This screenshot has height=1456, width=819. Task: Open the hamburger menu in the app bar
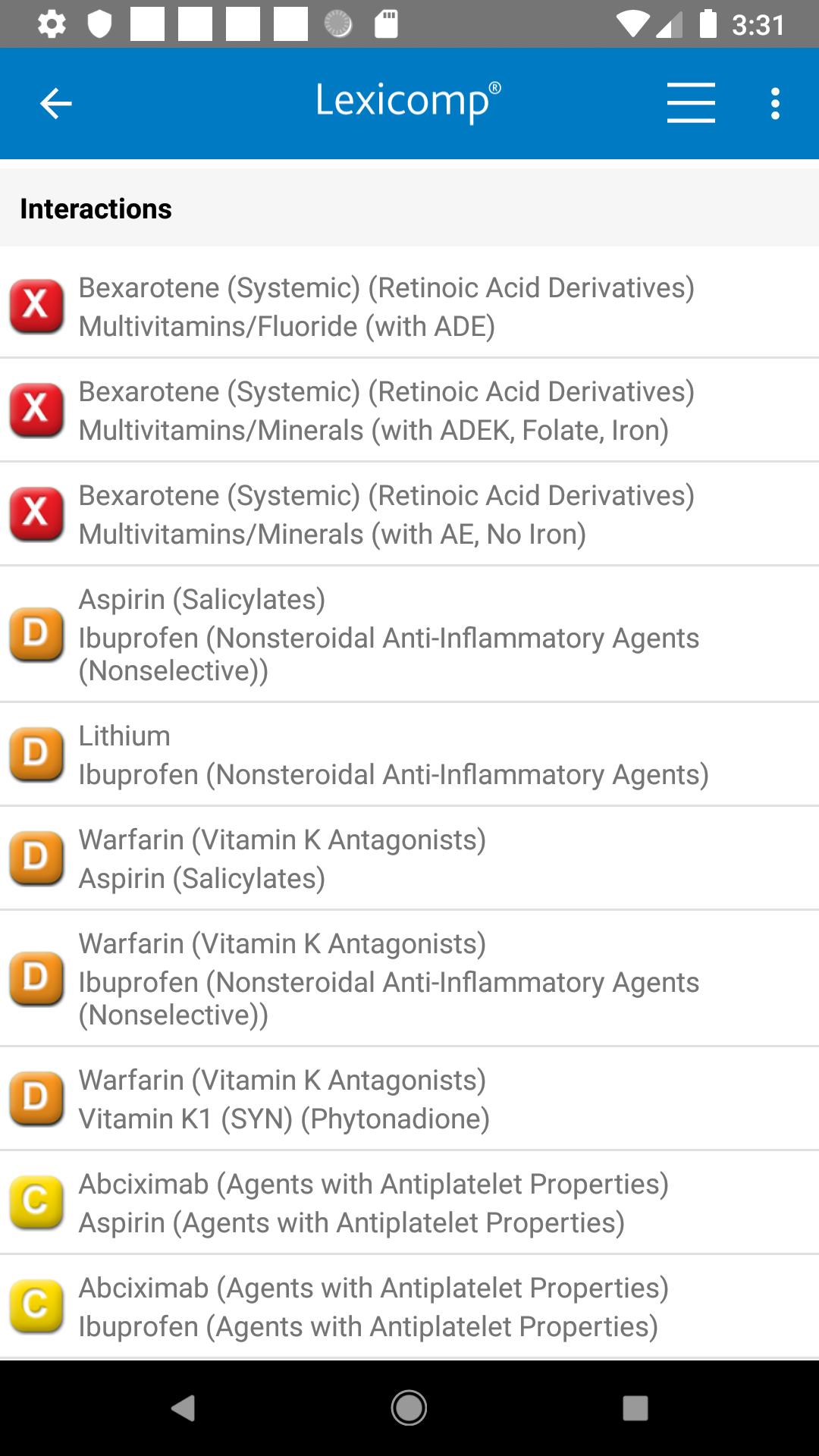[x=691, y=103]
